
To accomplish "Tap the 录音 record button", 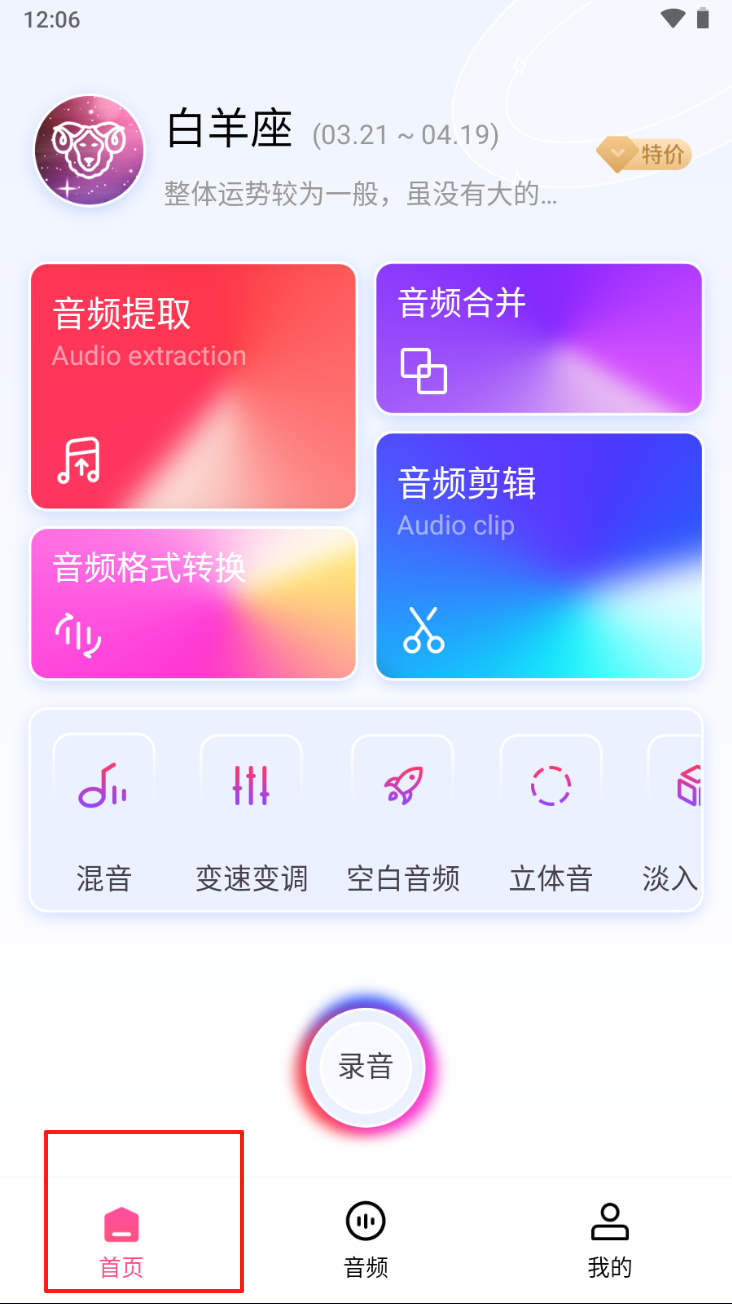I will (x=366, y=1067).
